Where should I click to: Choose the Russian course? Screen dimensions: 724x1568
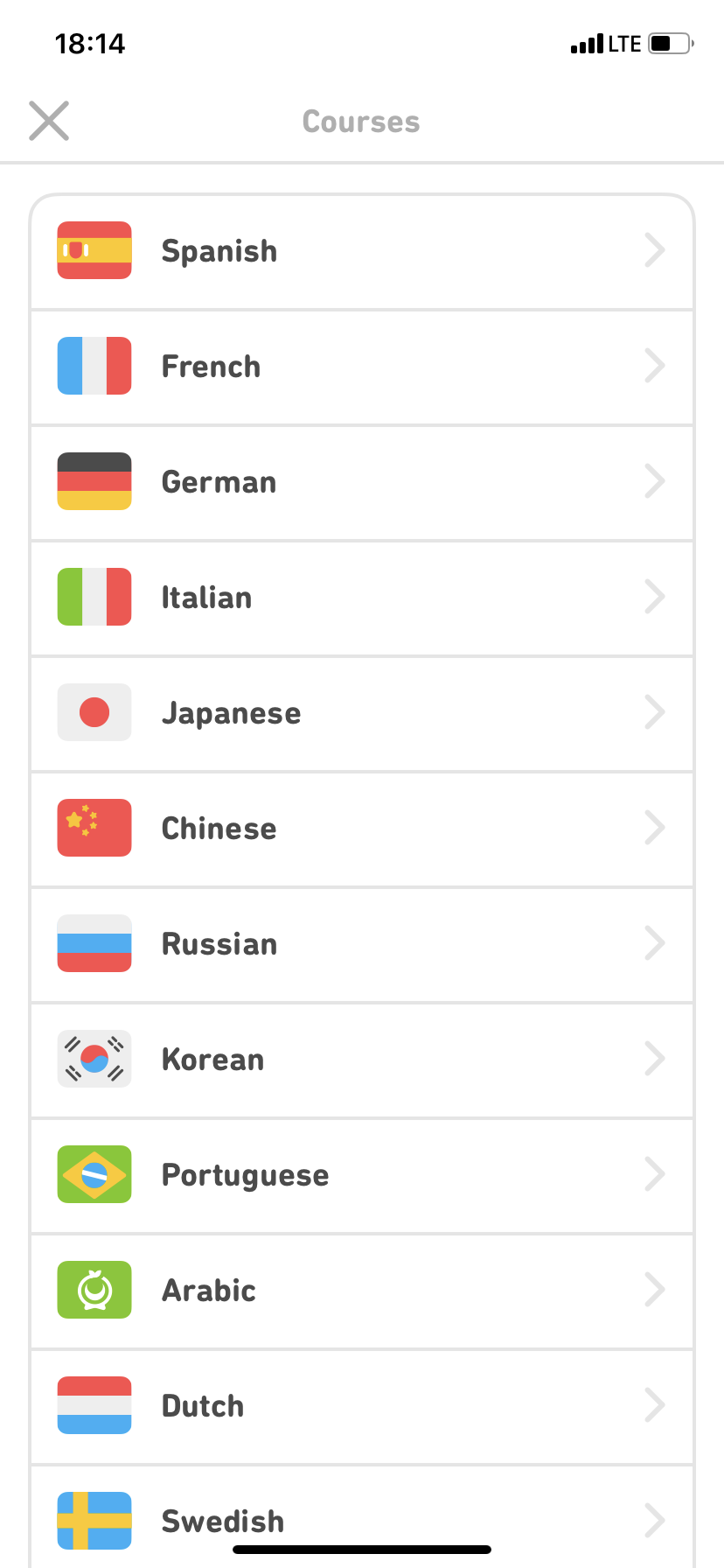click(362, 944)
